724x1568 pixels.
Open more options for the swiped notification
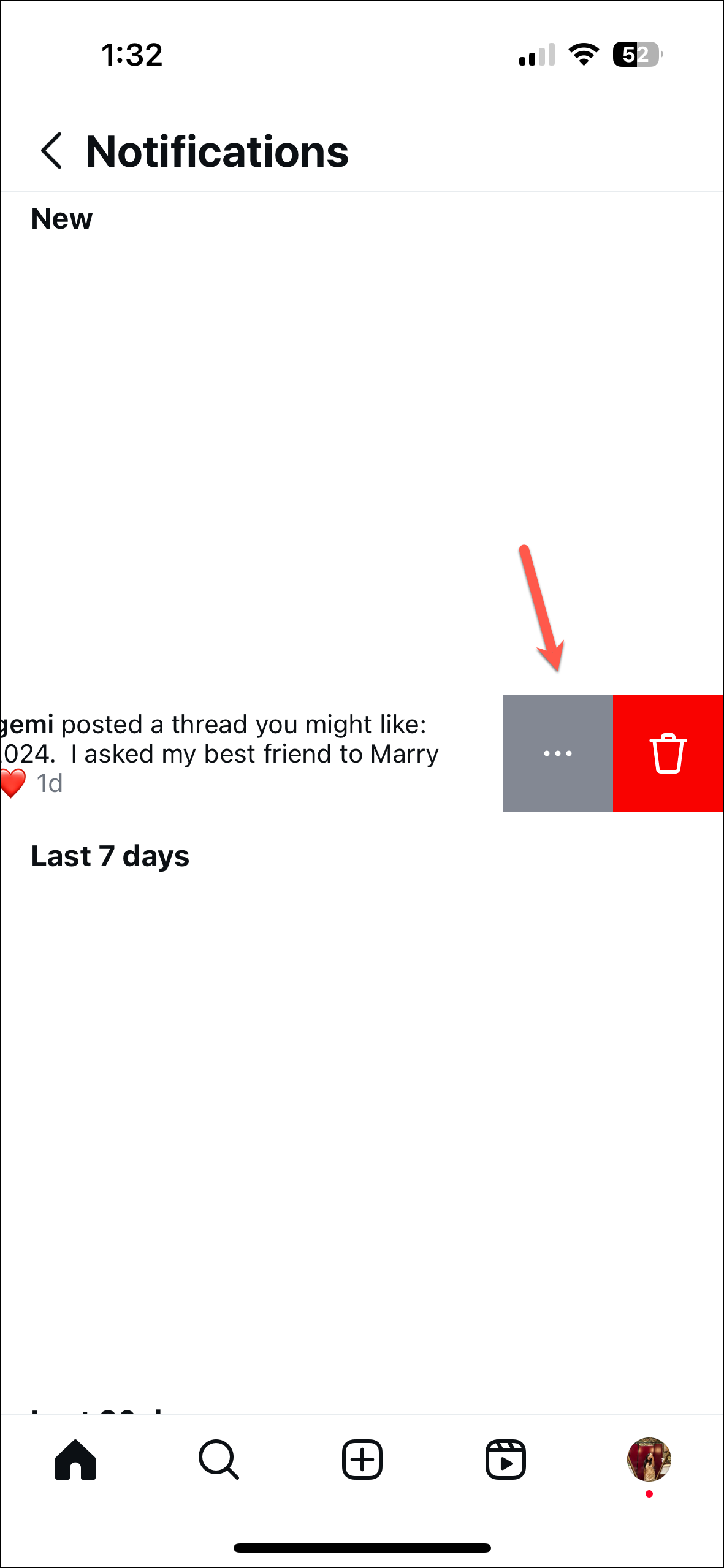click(557, 753)
